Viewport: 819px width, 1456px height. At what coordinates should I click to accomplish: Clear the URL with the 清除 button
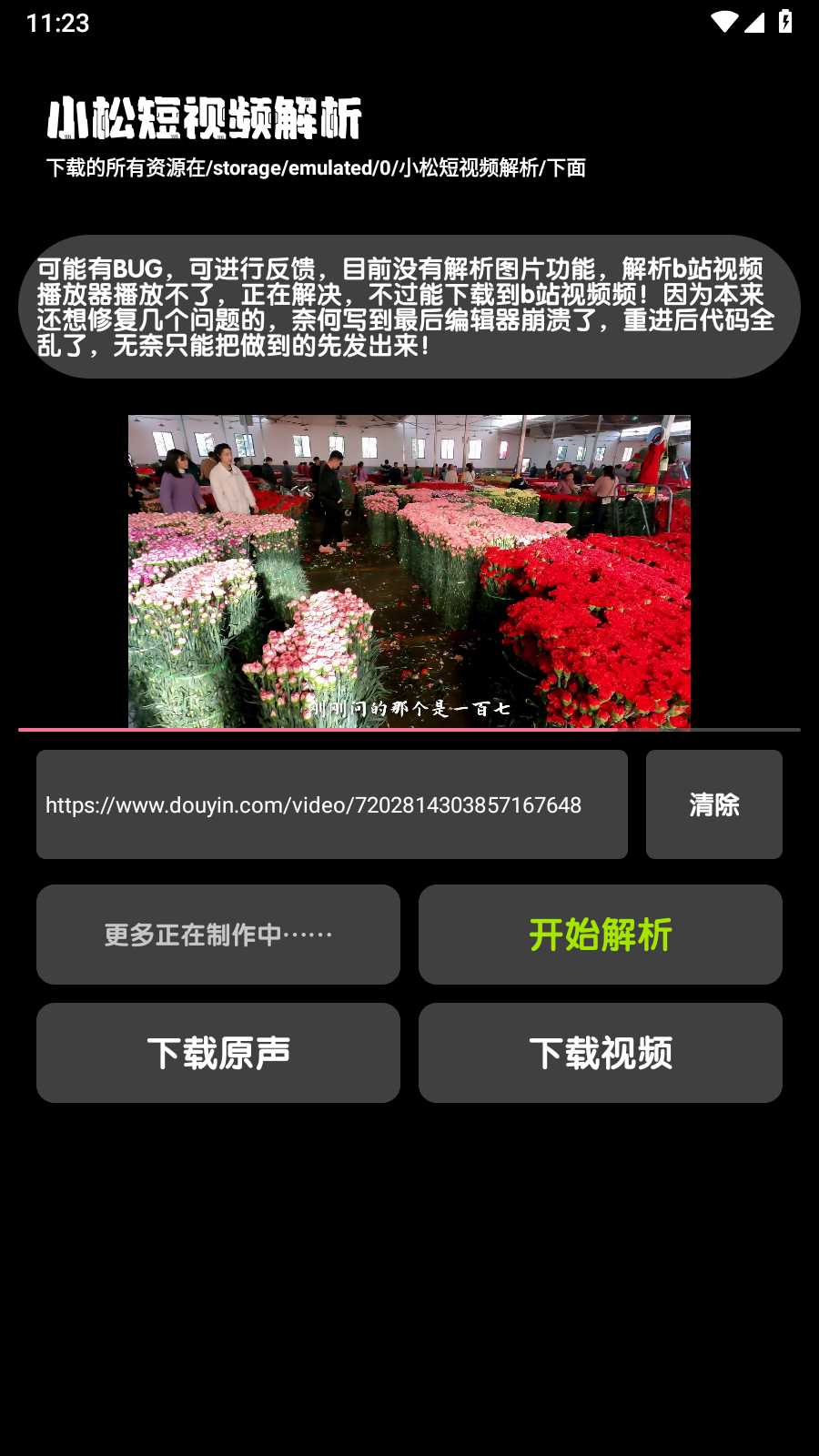click(713, 804)
